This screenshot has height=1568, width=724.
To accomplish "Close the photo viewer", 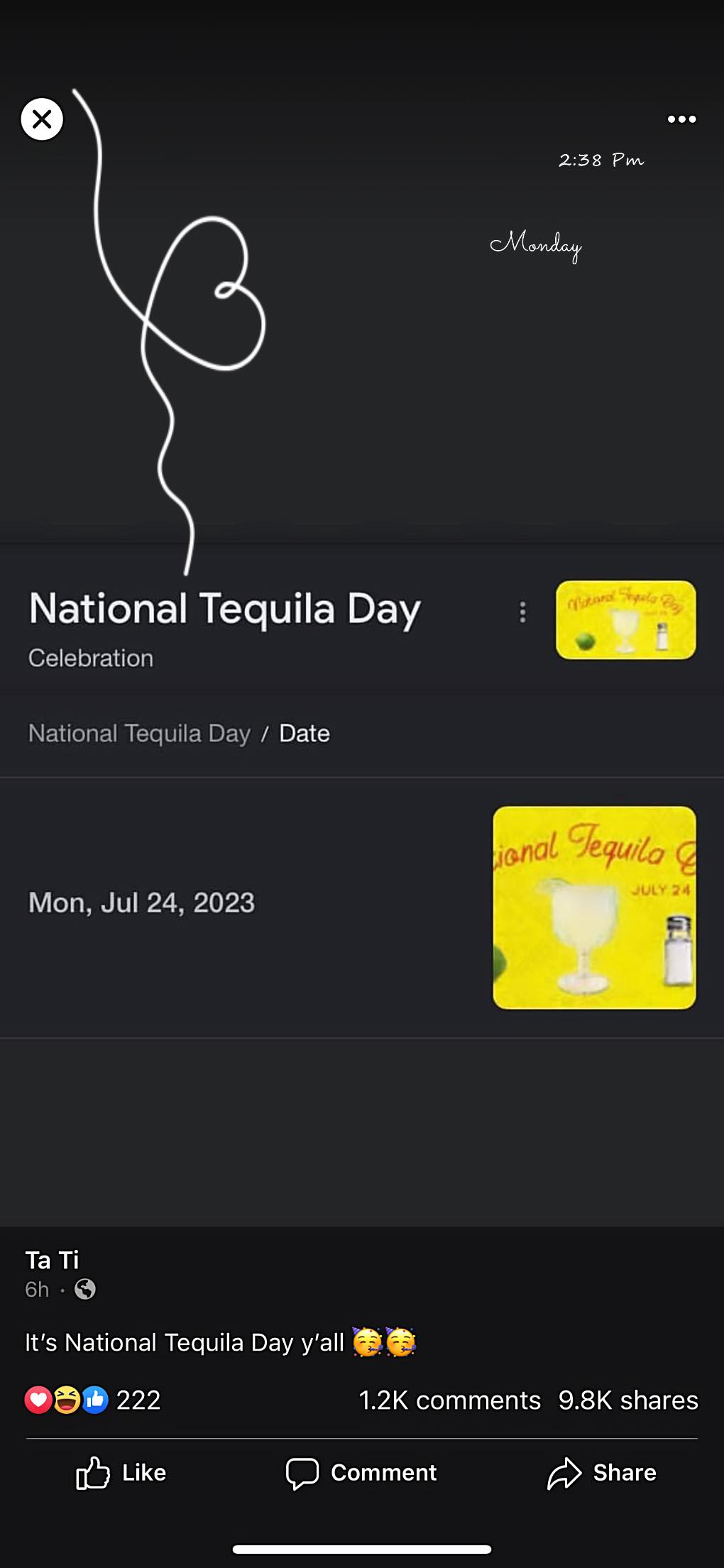I will (x=42, y=119).
